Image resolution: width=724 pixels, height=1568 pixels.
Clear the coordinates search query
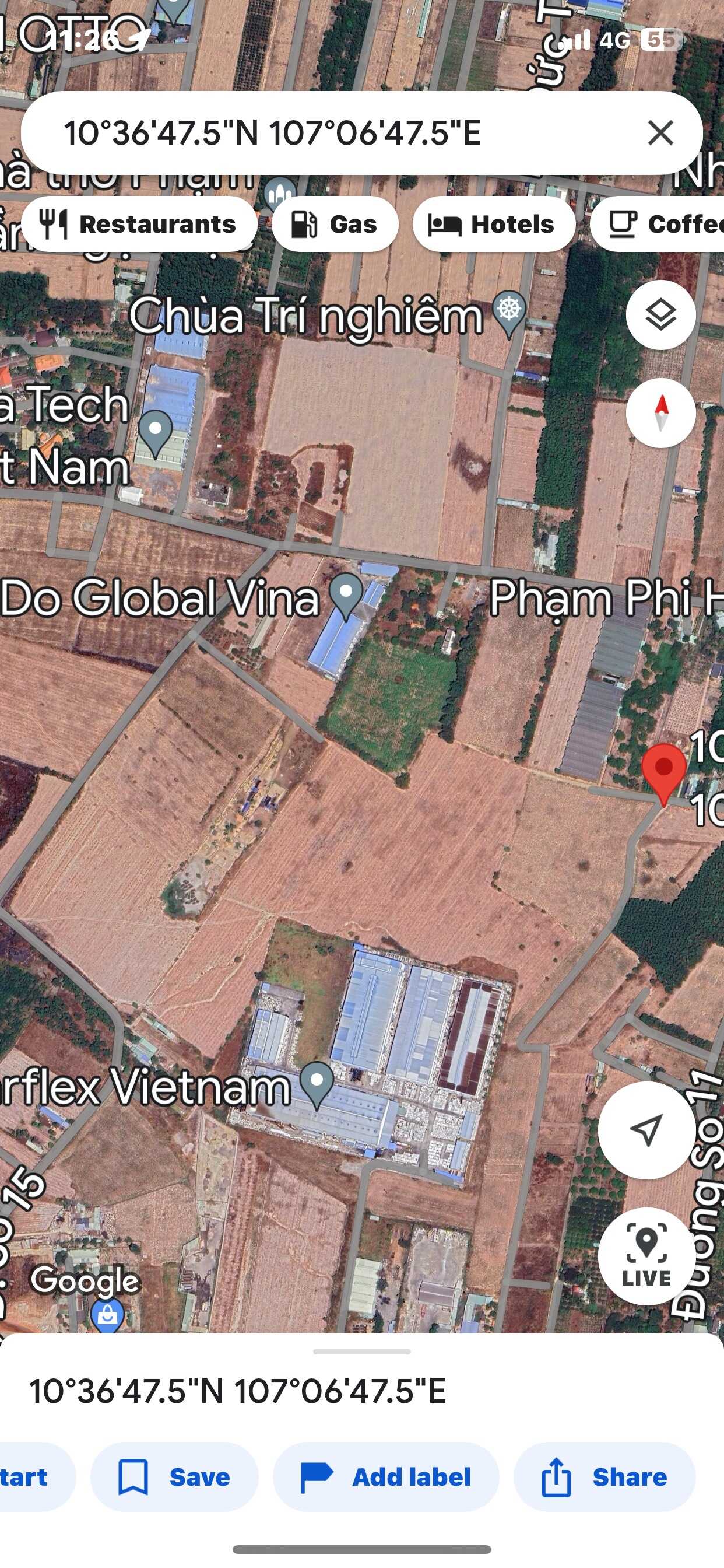click(x=660, y=132)
